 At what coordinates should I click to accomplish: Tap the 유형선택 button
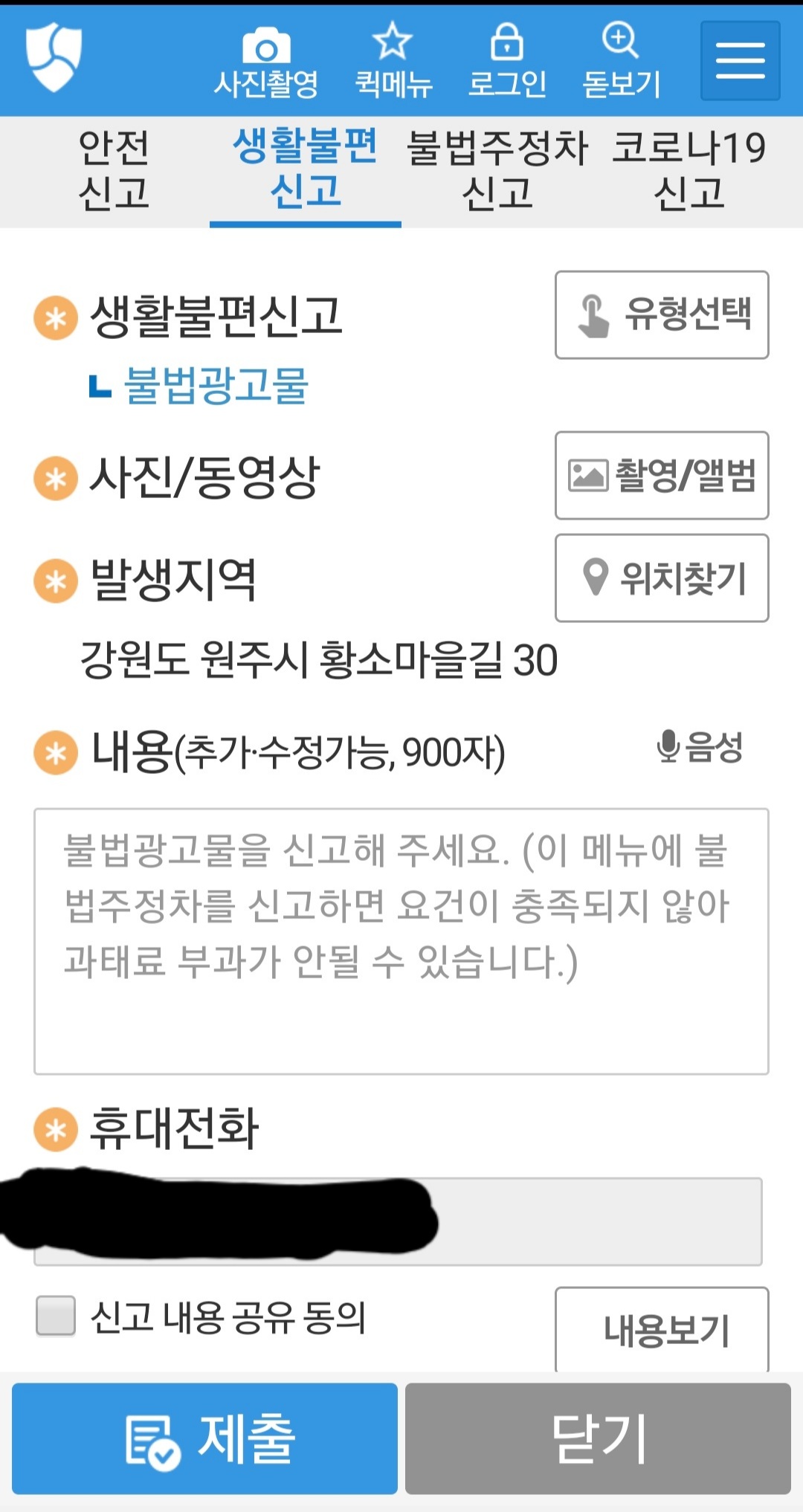[662, 315]
